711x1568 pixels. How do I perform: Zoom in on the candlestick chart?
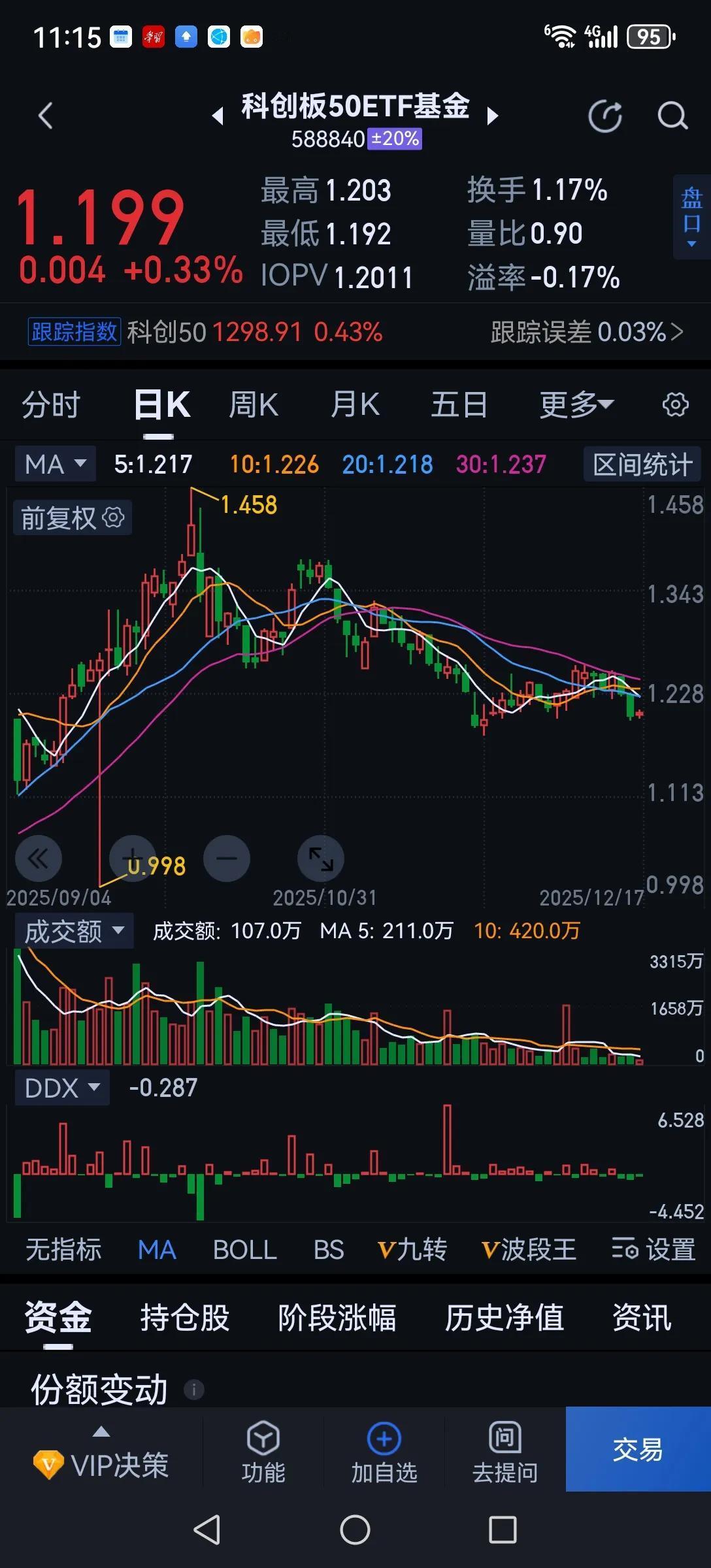click(x=133, y=859)
